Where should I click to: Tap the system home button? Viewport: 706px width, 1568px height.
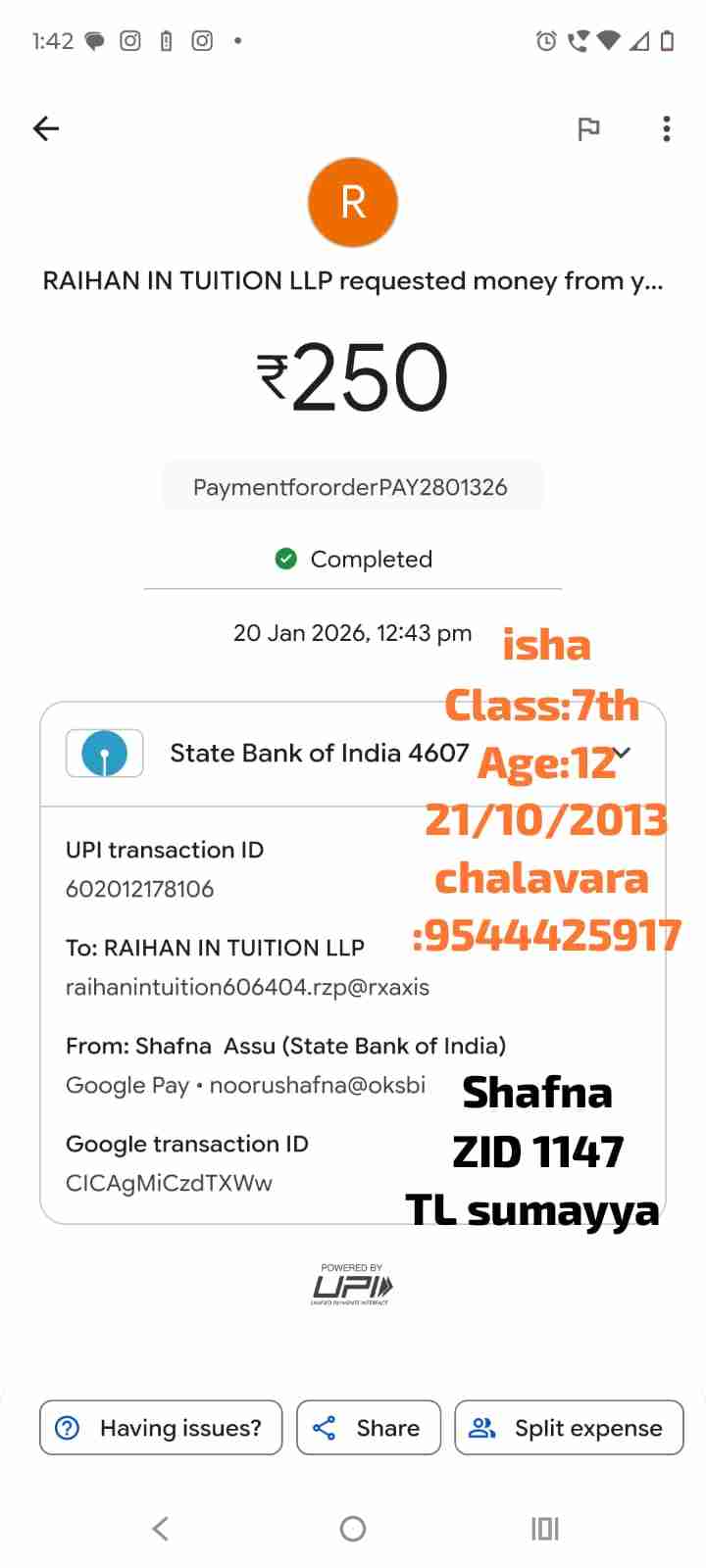tap(353, 1529)
